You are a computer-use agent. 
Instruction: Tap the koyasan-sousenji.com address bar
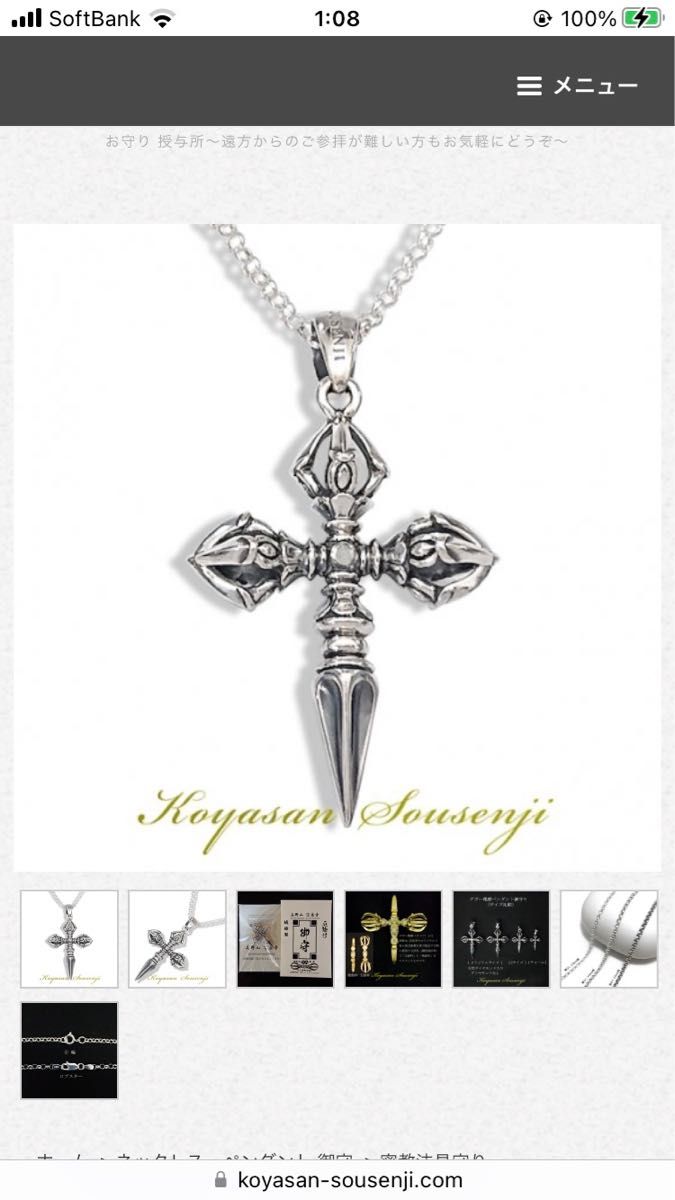pos(338,1180)
